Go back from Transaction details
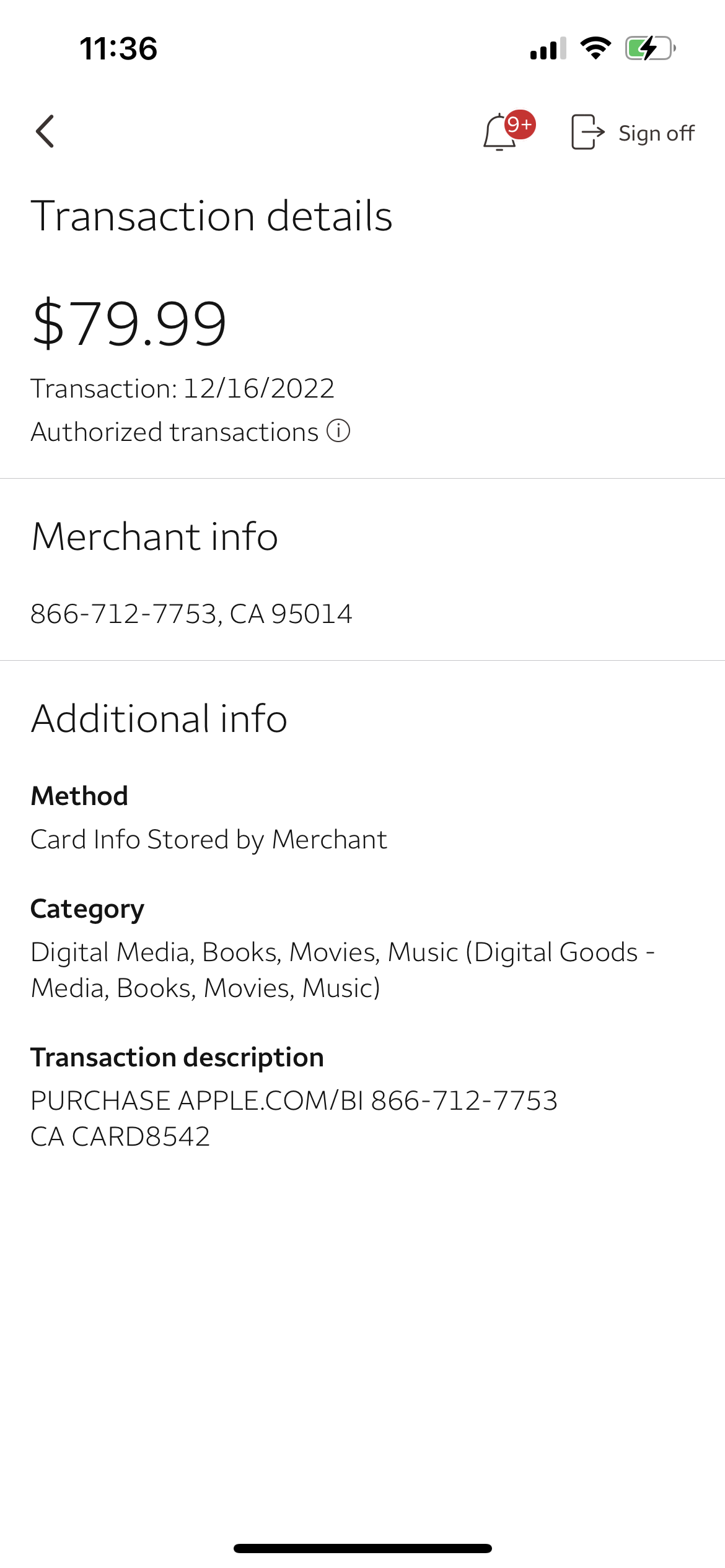This screenshot has height=1568, width=725. 45,131
